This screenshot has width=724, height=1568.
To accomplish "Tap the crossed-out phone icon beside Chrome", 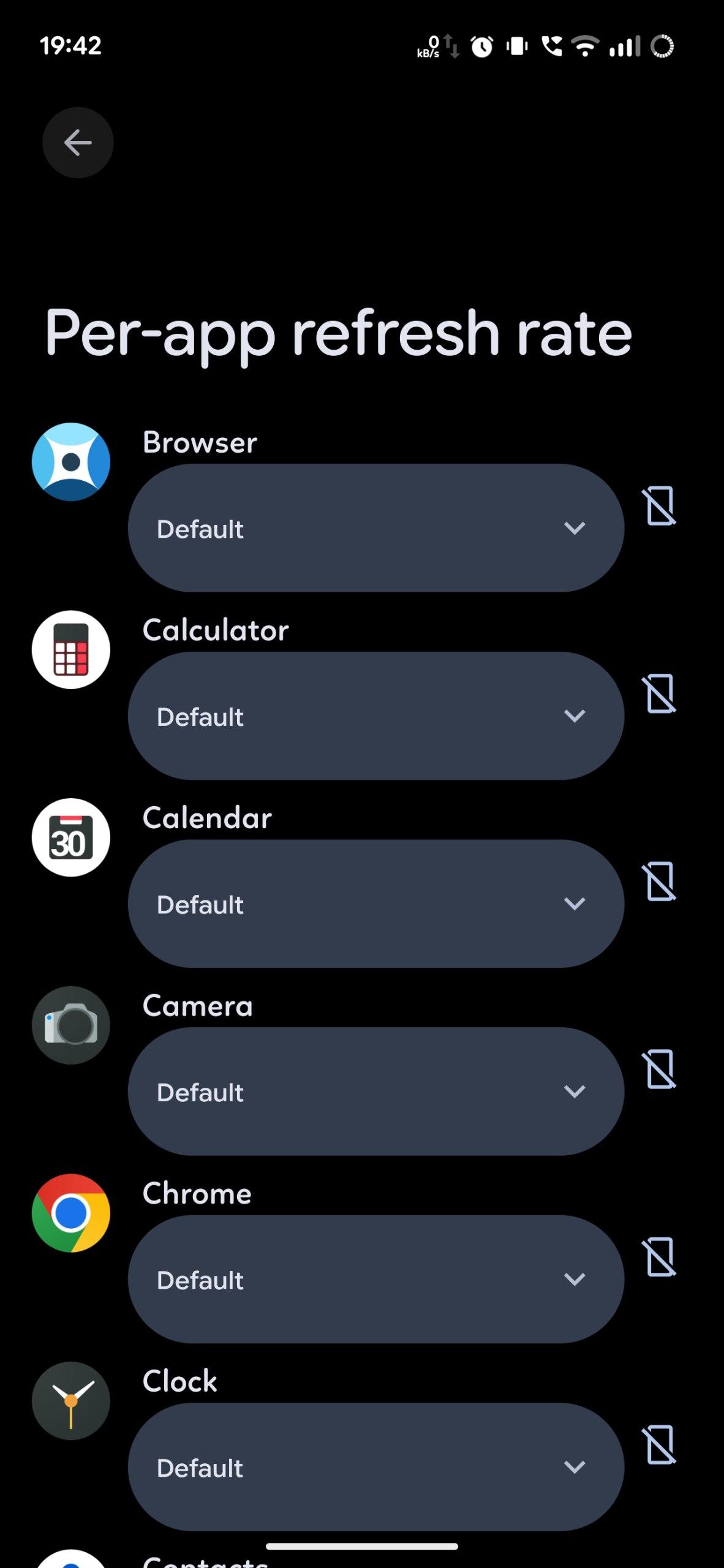I will pos(660,1257).
